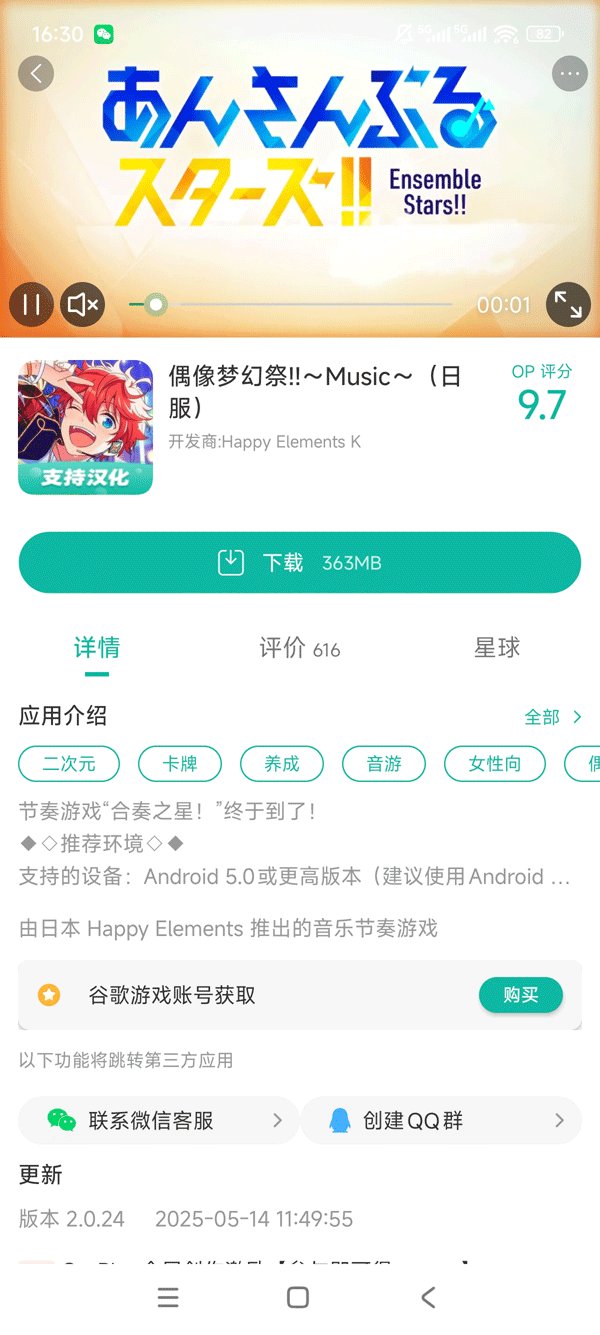Screen dimensions: 600x1335
Task: Tap 购买 for Google game account
Action: [x=520, y=995]
